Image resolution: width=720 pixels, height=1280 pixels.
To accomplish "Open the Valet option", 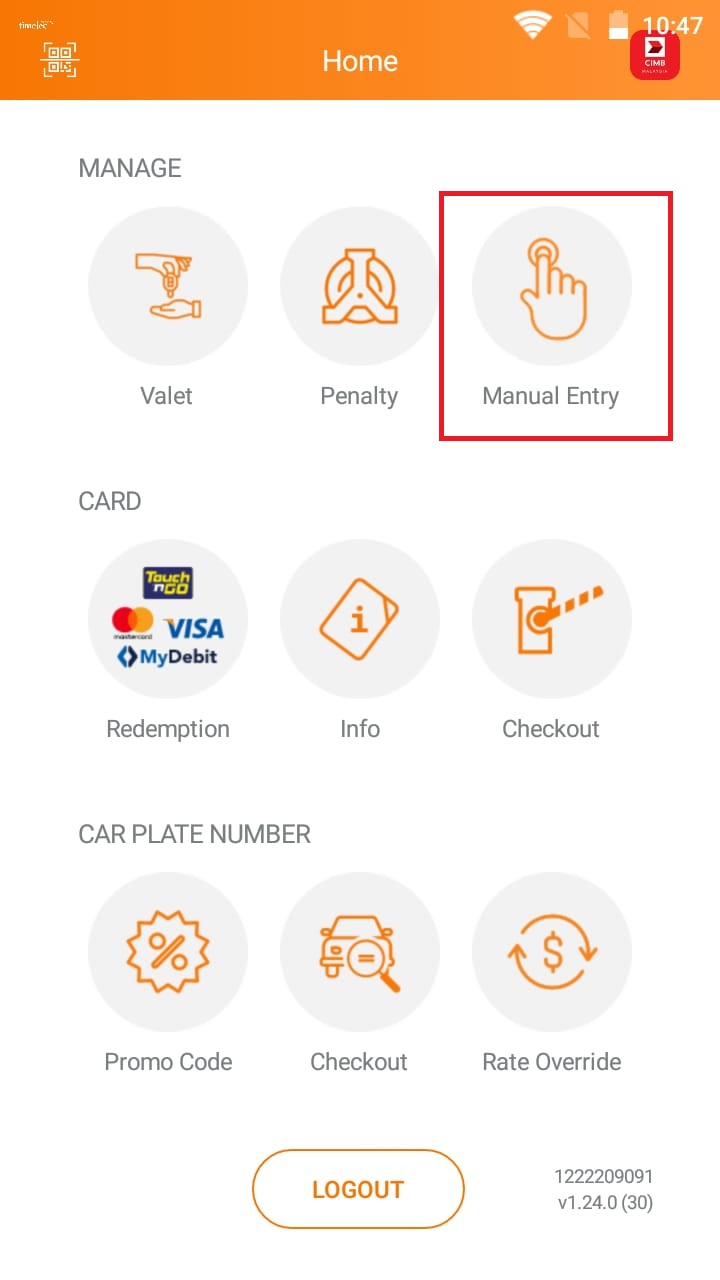I will (x=168, y=287).
